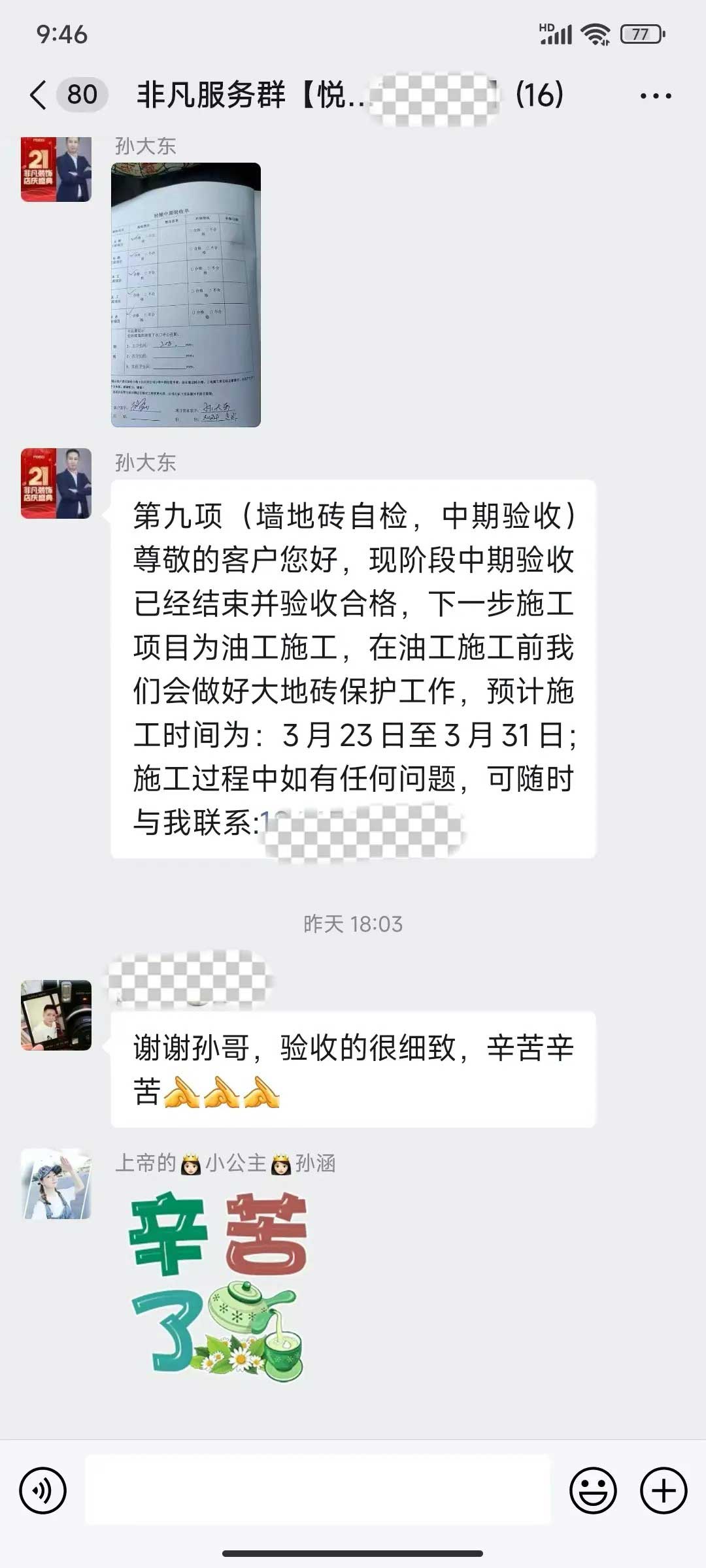Open the acceptance form photo from 孙大东

(186, 295)
